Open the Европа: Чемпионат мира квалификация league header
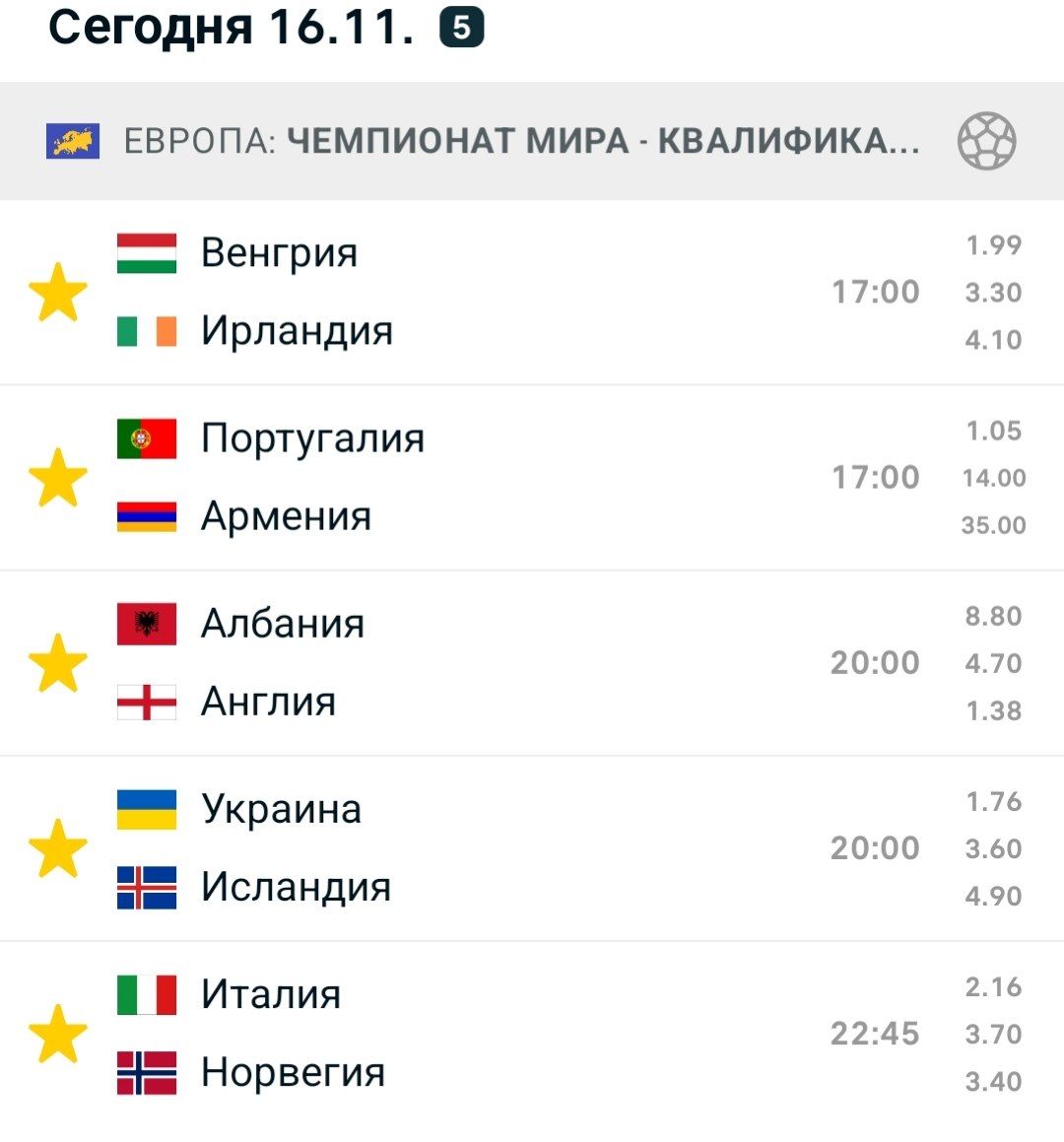Image resolution: width=1064 pixels, height=1142 pixels. [x=520, y=141]
